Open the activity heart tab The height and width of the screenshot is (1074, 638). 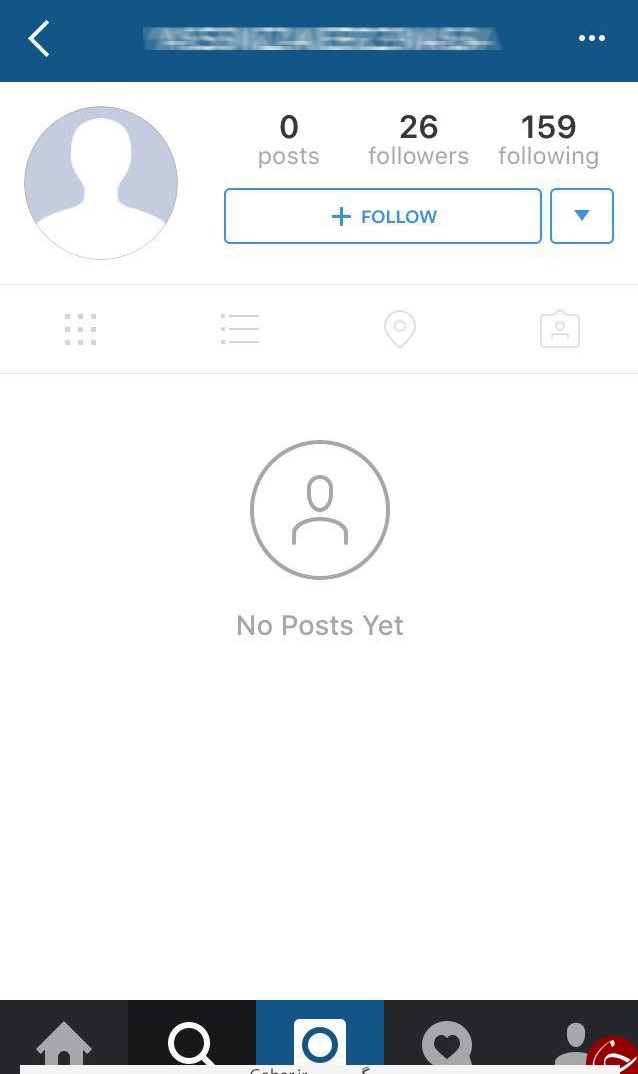click(446, 1040)
